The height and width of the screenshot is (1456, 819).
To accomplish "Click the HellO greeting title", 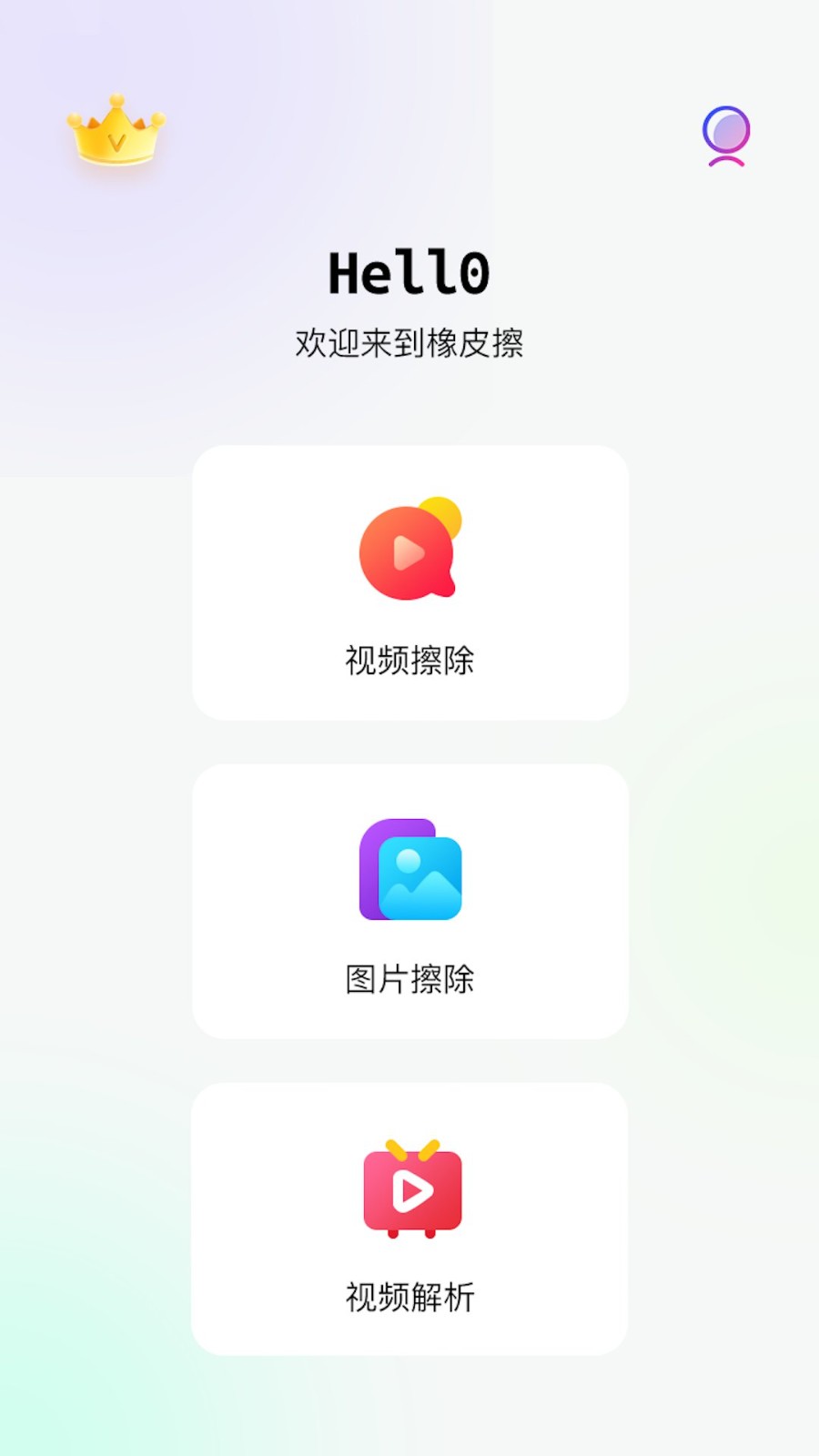I will (409, 272).
